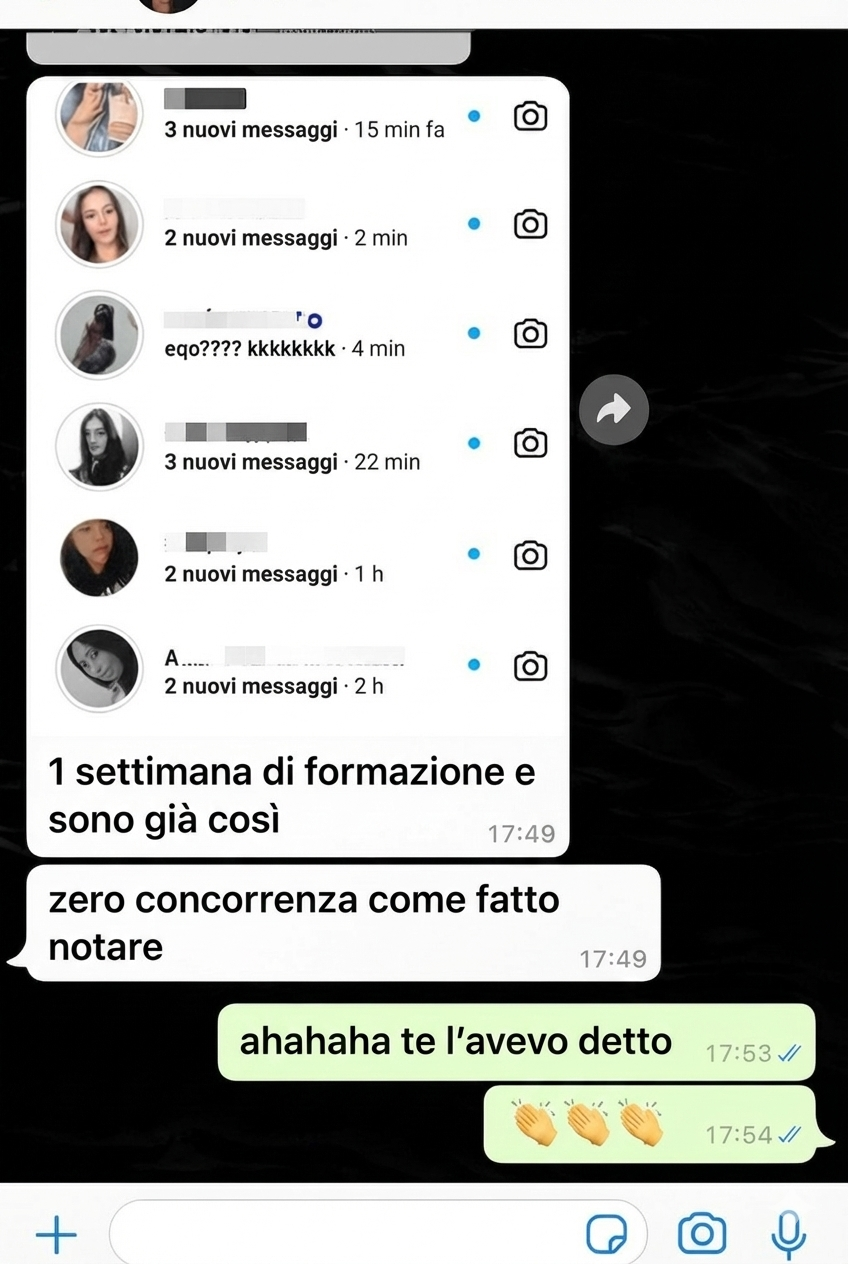Forward the shared screenshot message
This screenshot has height=1264, width=848.
click(x=614, y=410)
